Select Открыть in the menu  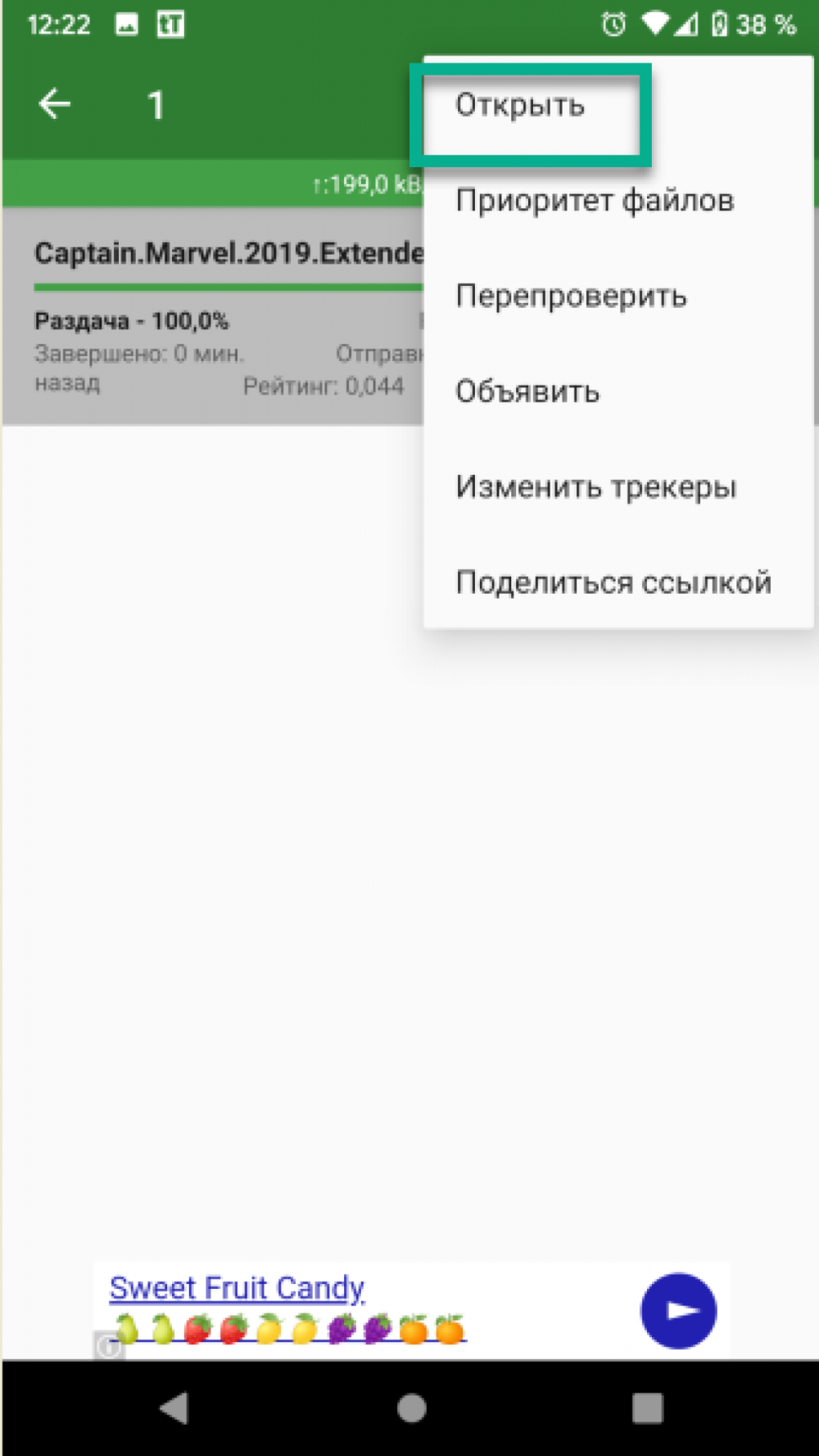(521, 106)
